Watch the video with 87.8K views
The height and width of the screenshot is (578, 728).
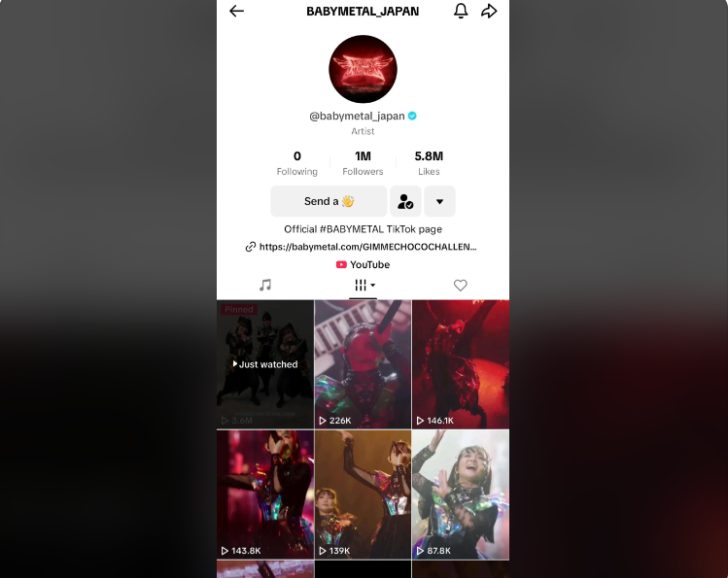point(460,494)
